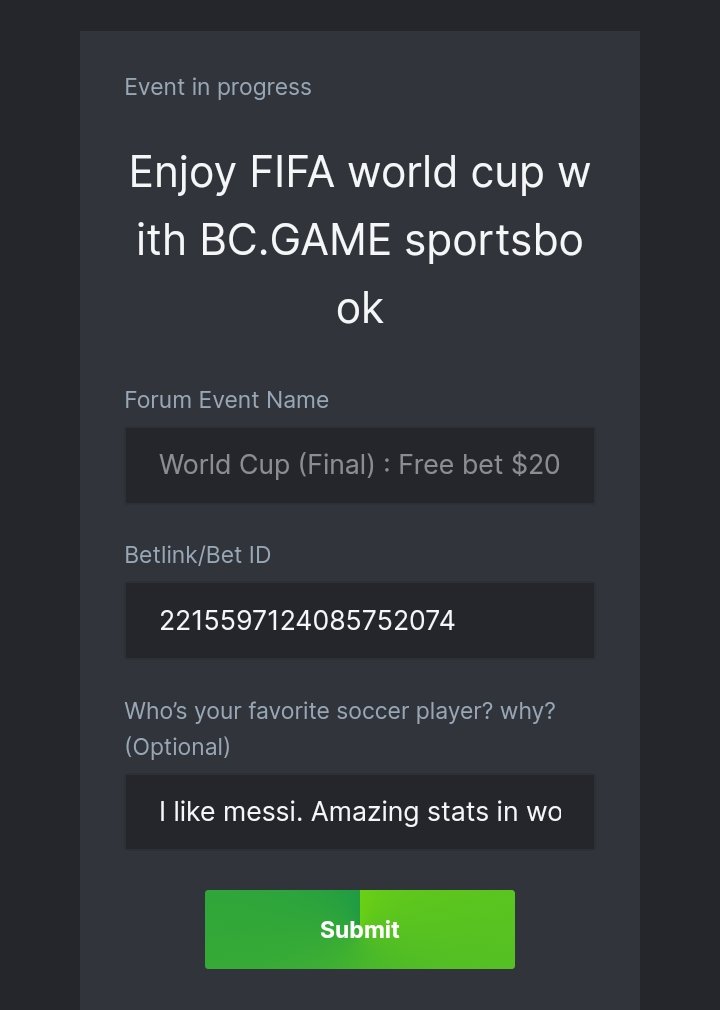This screenshot has width=720, height=1010.
Task: Edit the Betlink/Bet ID field
Action: click(x=359, y=621)
